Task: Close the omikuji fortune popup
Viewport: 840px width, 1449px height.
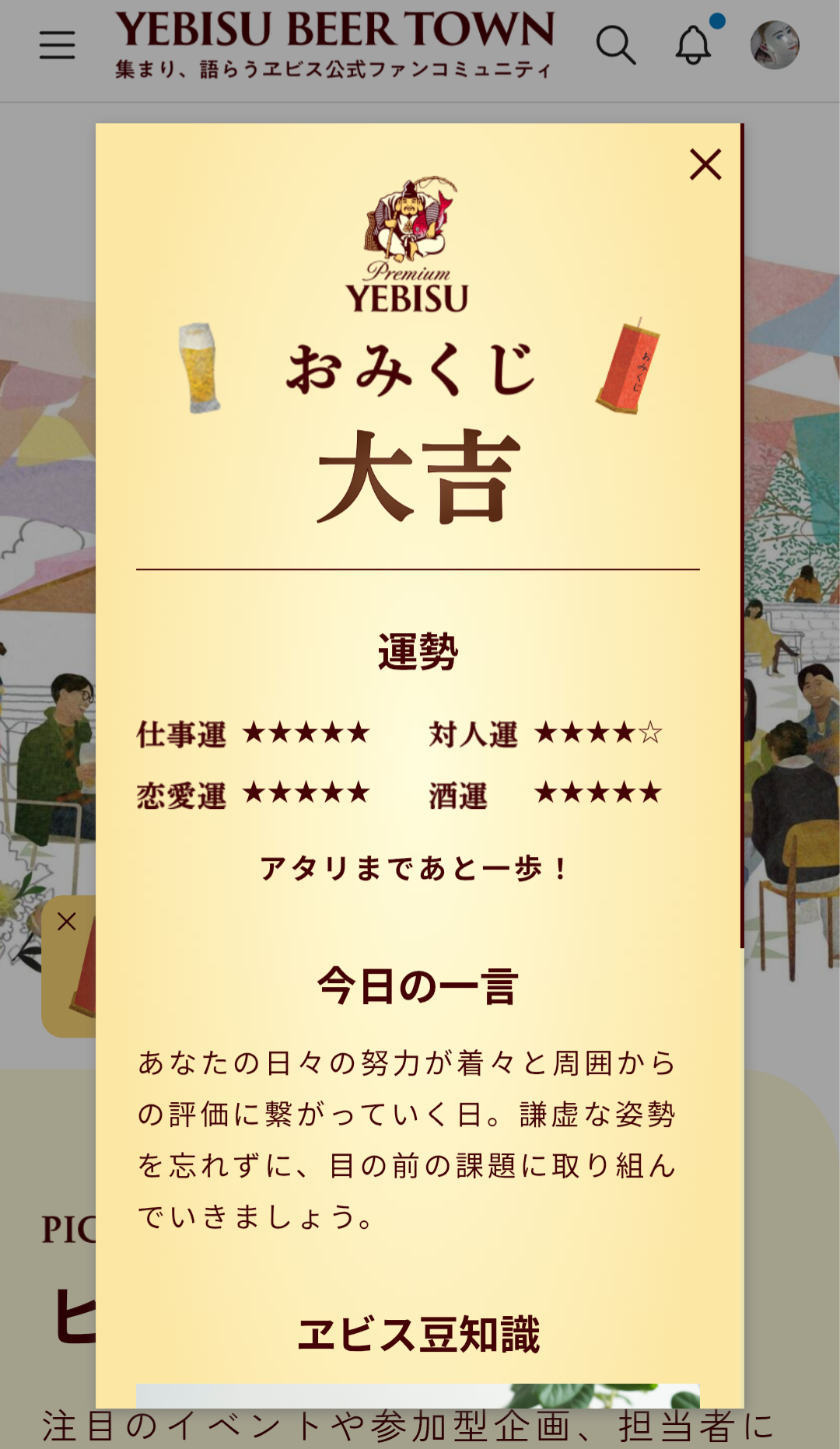Action: tap(705, 165)
